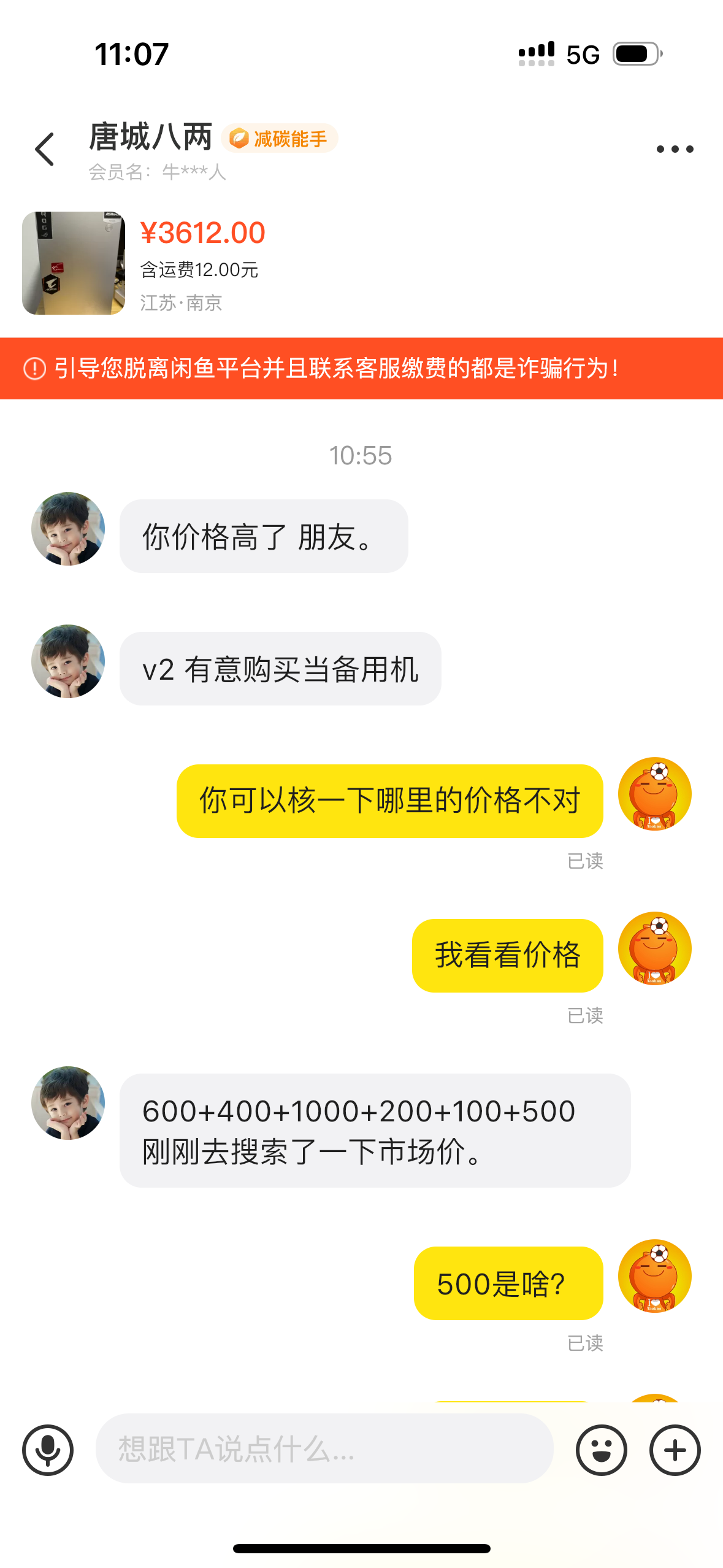Open the three-dot overflow menu
The height and width of the screenshot is (1568, 723).
pos(675,149)
